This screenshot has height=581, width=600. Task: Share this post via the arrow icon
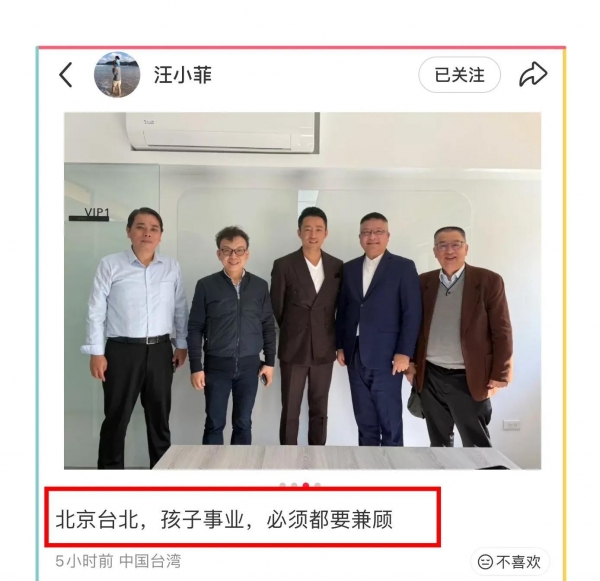tap(533, 74)
